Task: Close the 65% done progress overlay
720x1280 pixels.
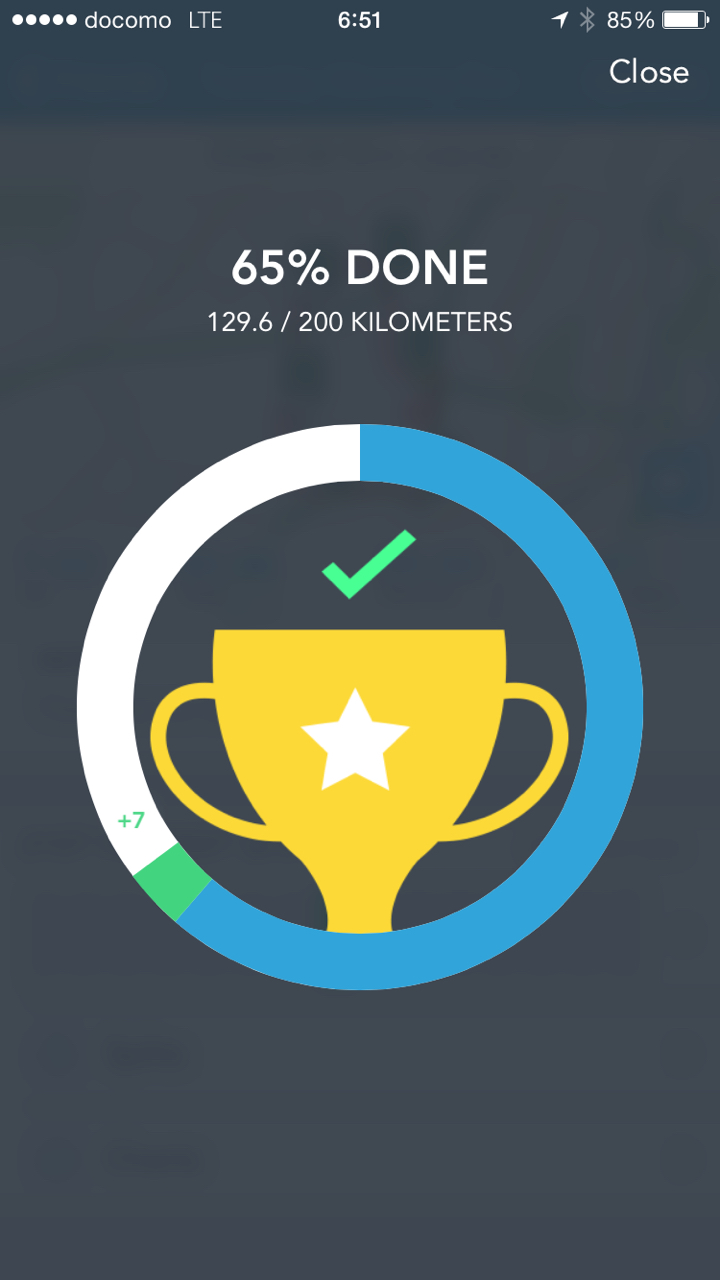Action: (x=649, y=72)
